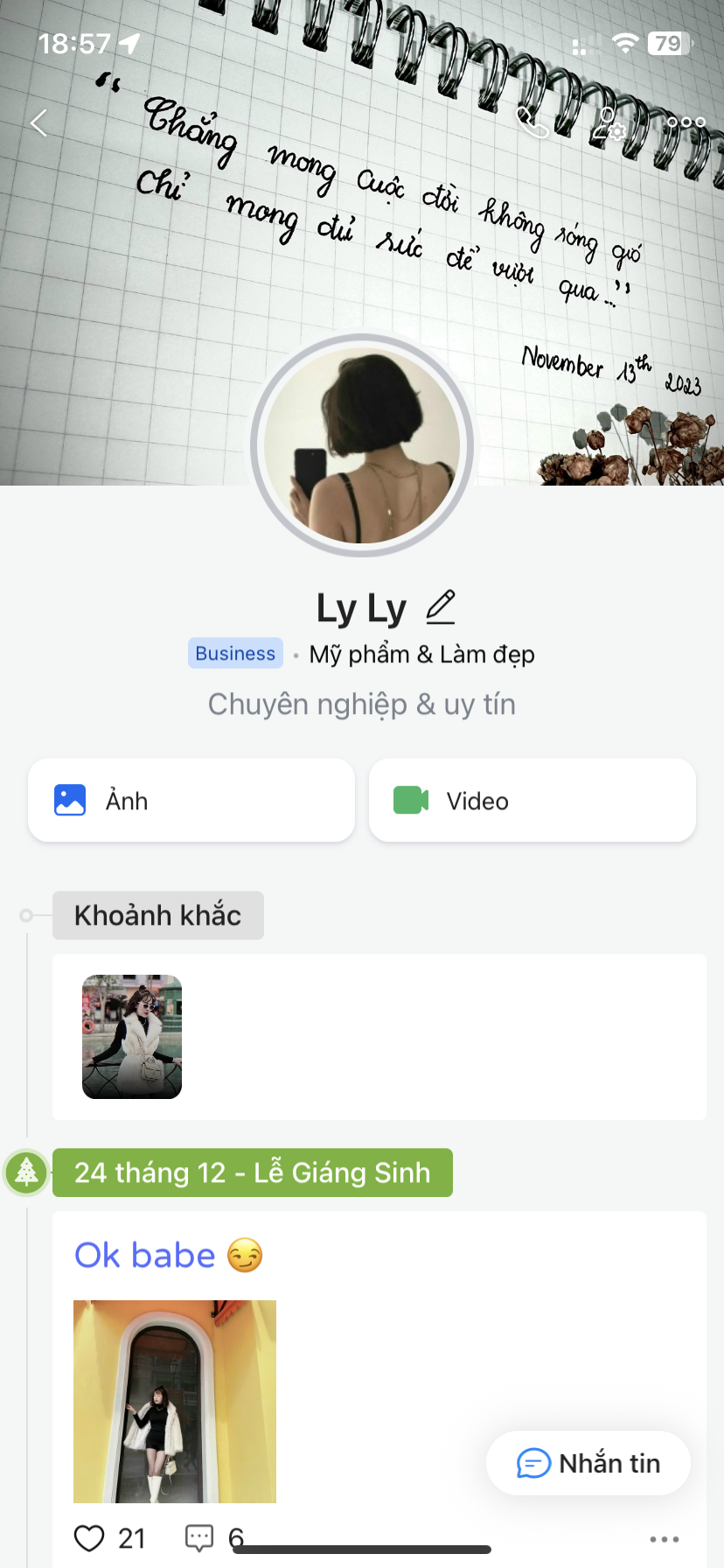Start a voice call from the phone icon
This screenshot has height=1568, width=724.
[533, 123]
